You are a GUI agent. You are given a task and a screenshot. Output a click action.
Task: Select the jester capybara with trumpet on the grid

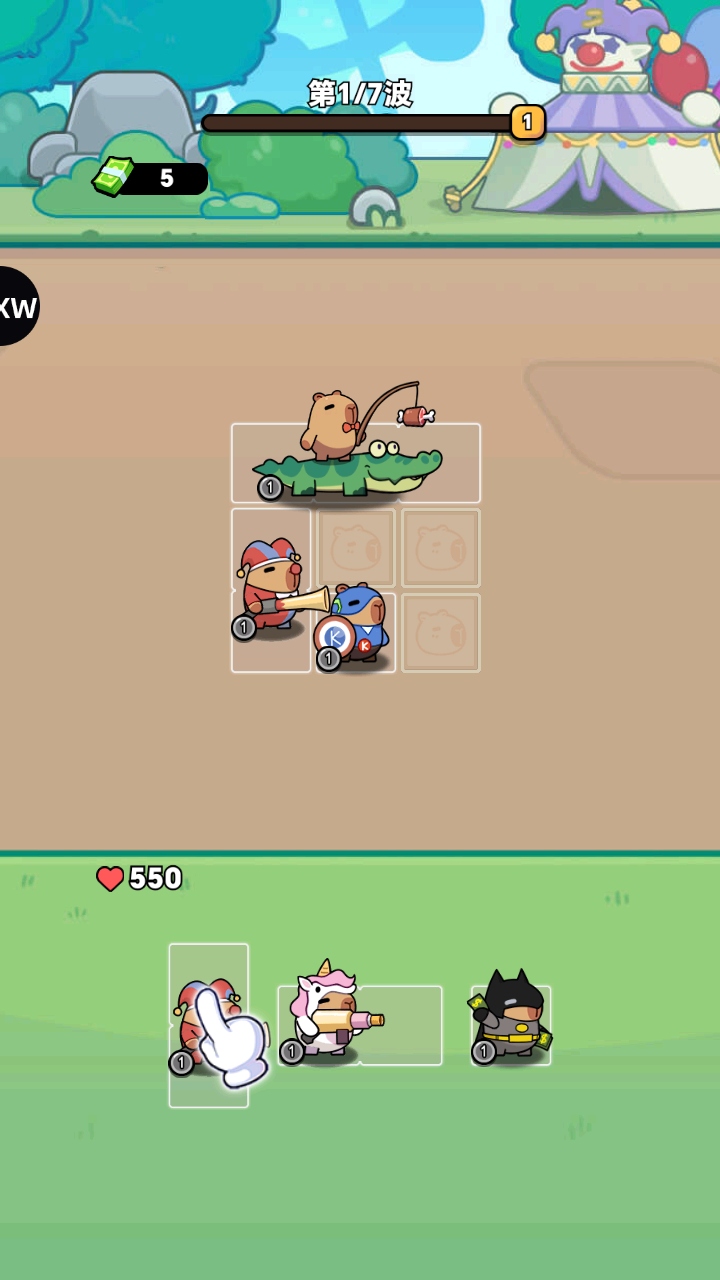pos(270,590)
